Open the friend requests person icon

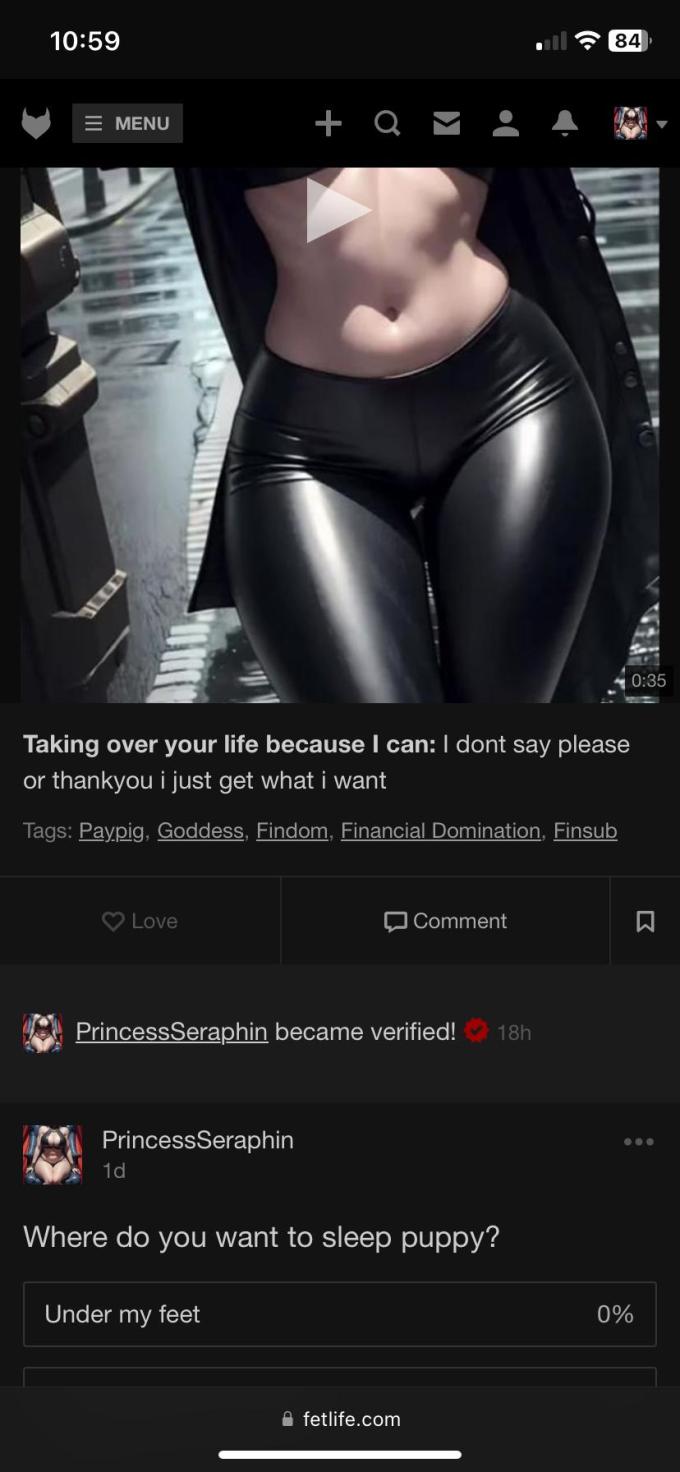[506, 123]
